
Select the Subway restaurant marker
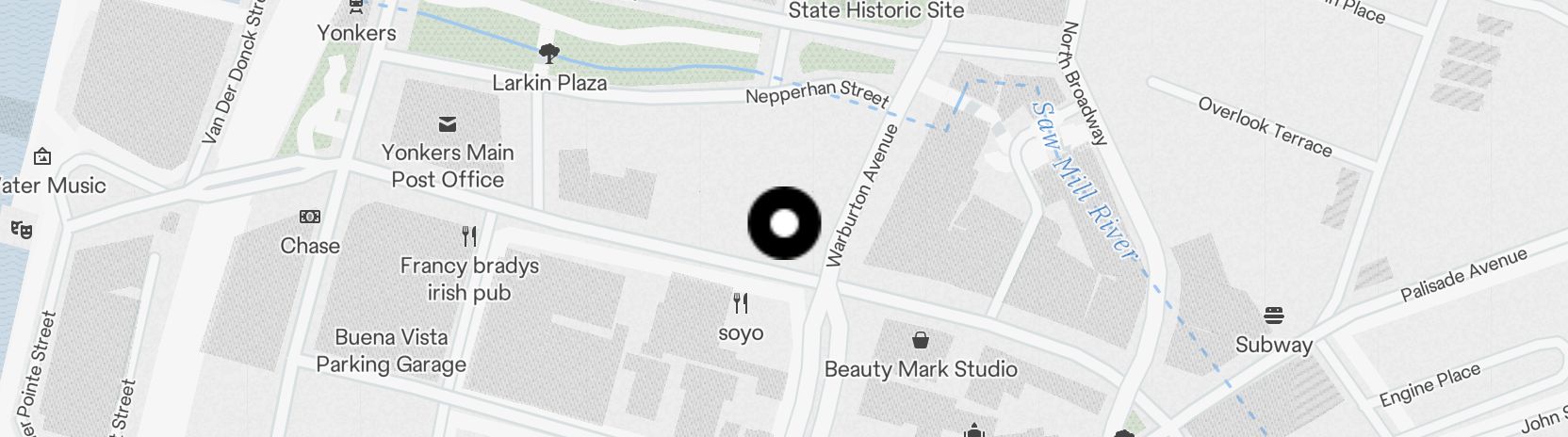[1274, 316]
